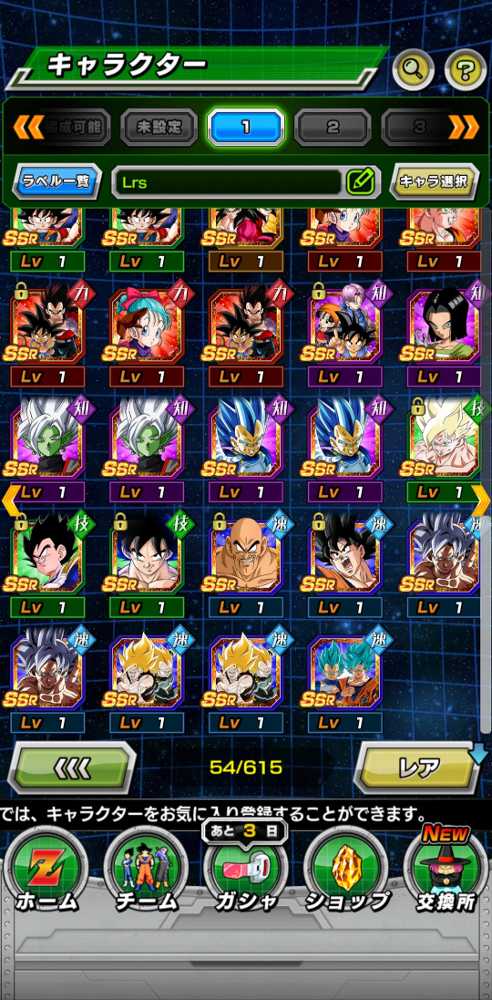Open the ラベル一覧 label list
492x1000 pixels.
click(x=57, y=182)
